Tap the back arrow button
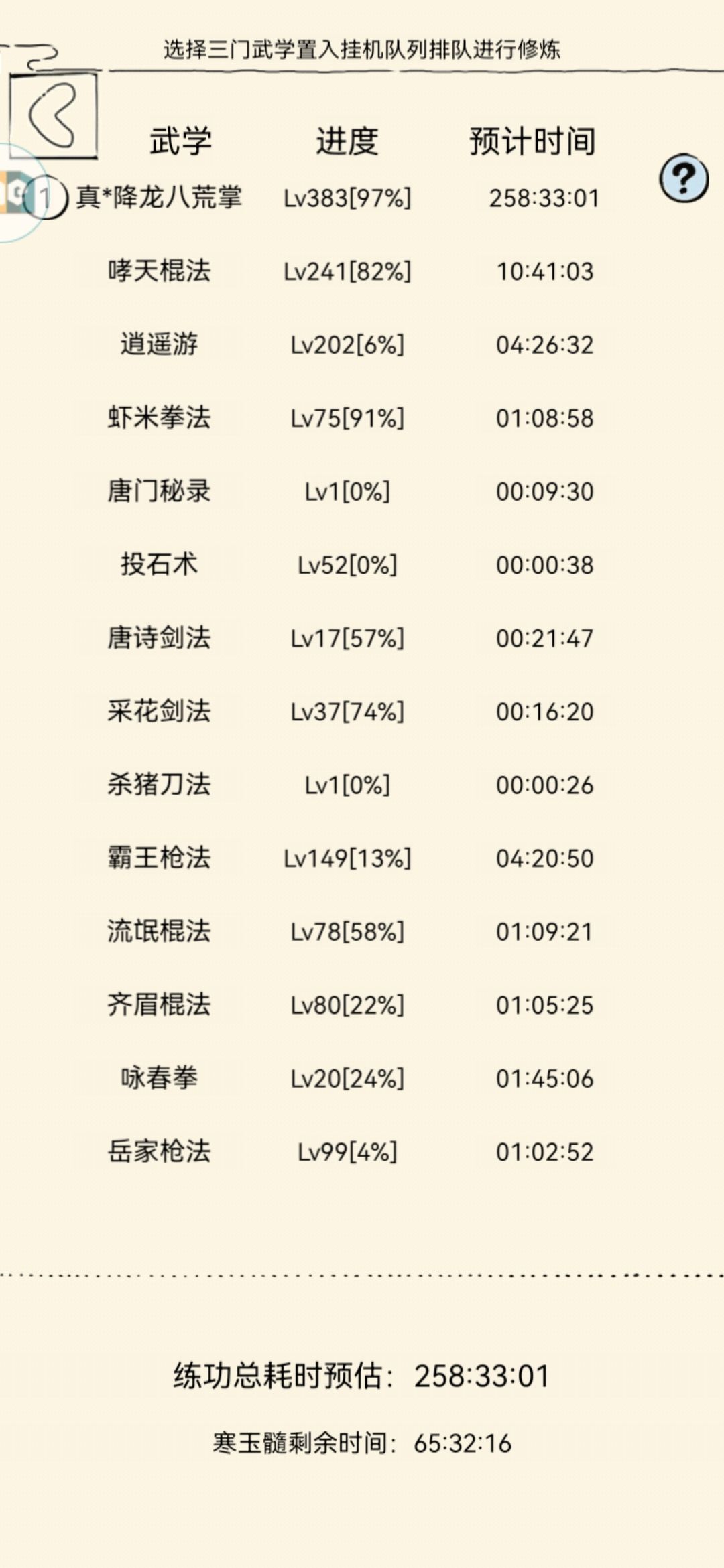The width and height of the screenshot is (724, 1568). (54, 115)
